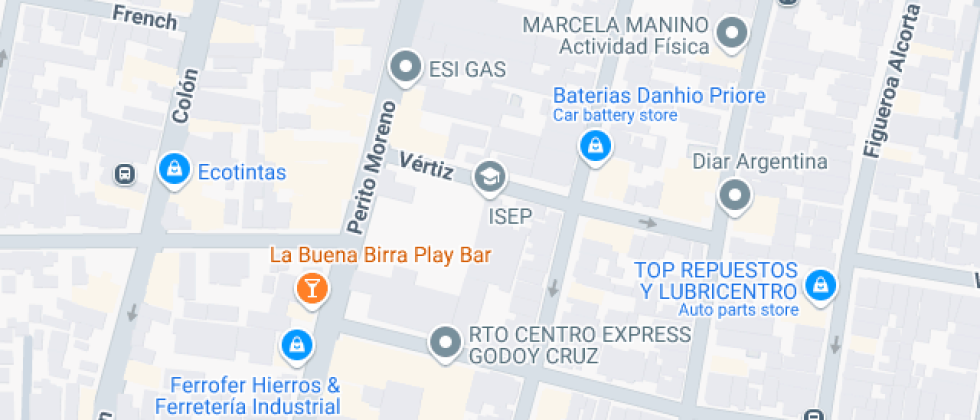Tap the Ferrofer Hierros & Ferretería Industrial marker
980x420 pixels.
(297, 346)
